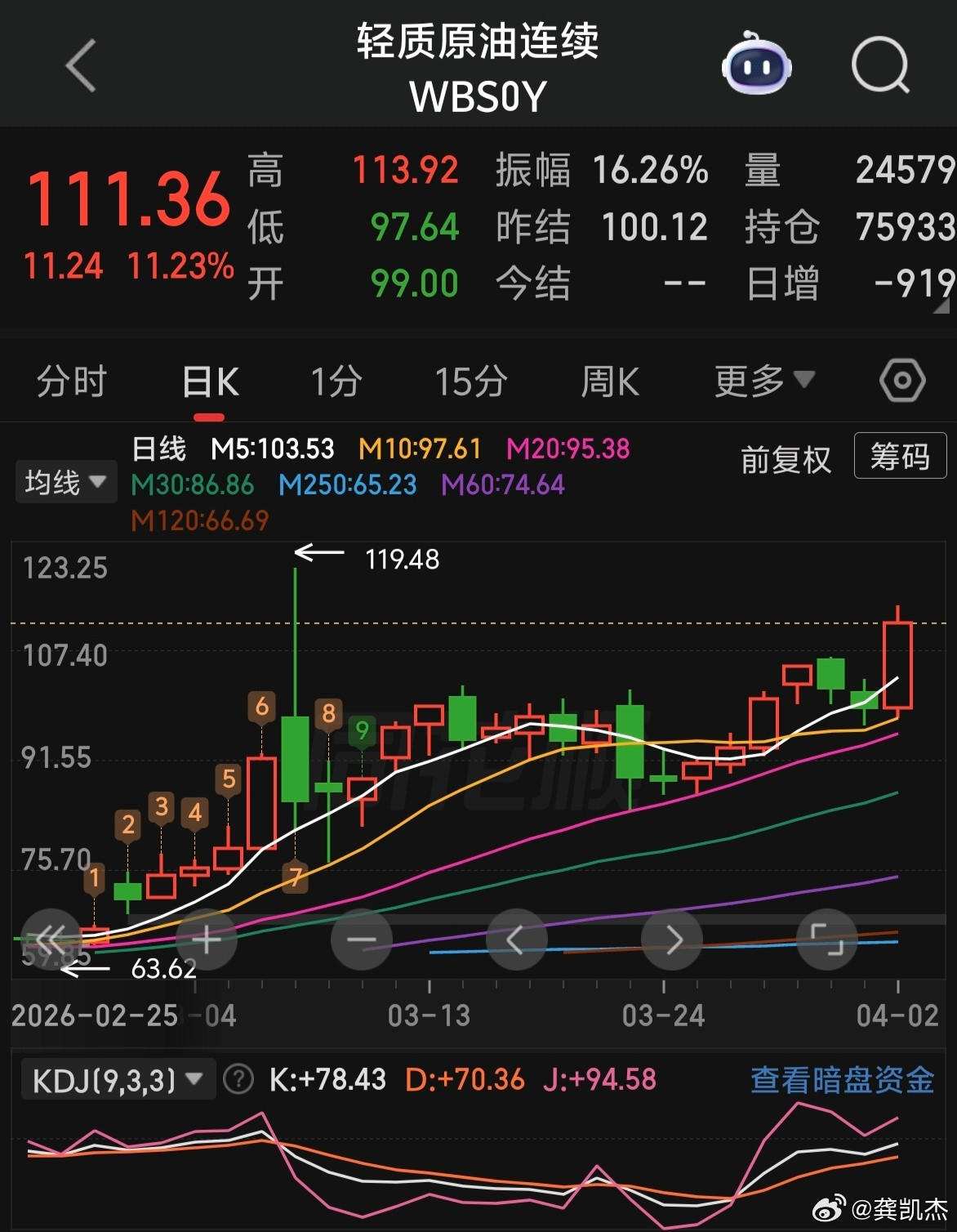
Task: Zoom in on the chart with plus icon
Action: coord(207,940)
